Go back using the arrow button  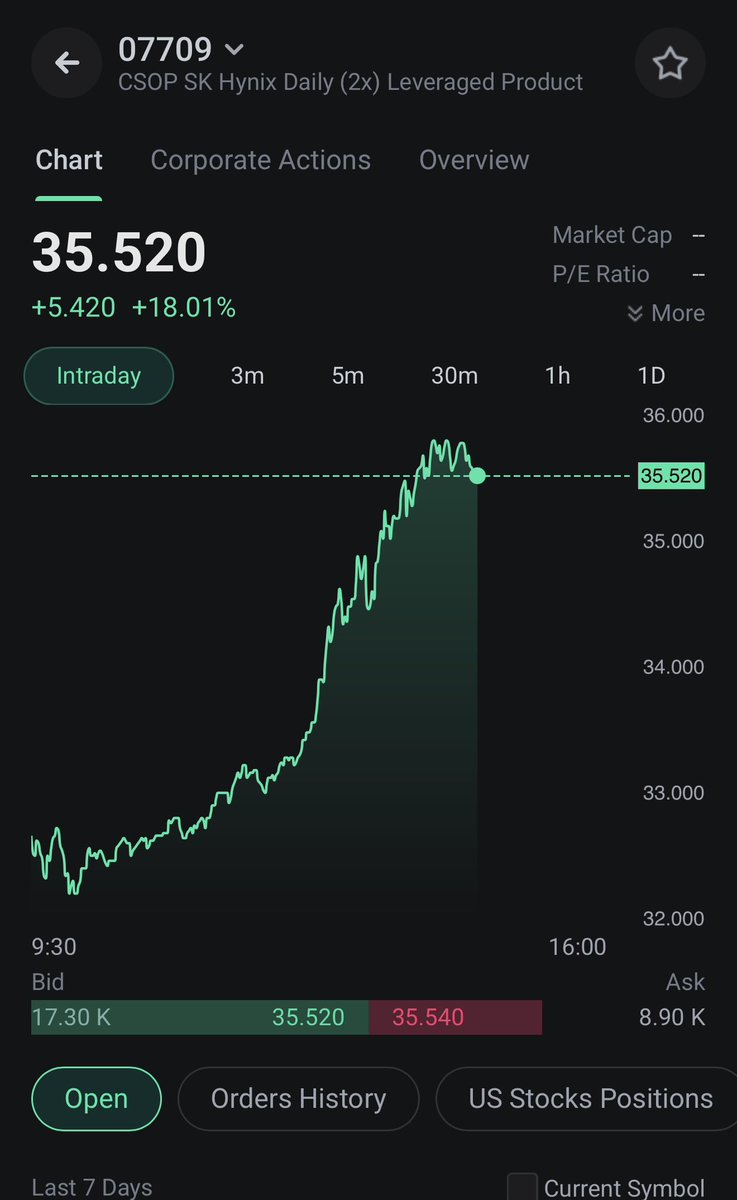[x=66, y=64]
